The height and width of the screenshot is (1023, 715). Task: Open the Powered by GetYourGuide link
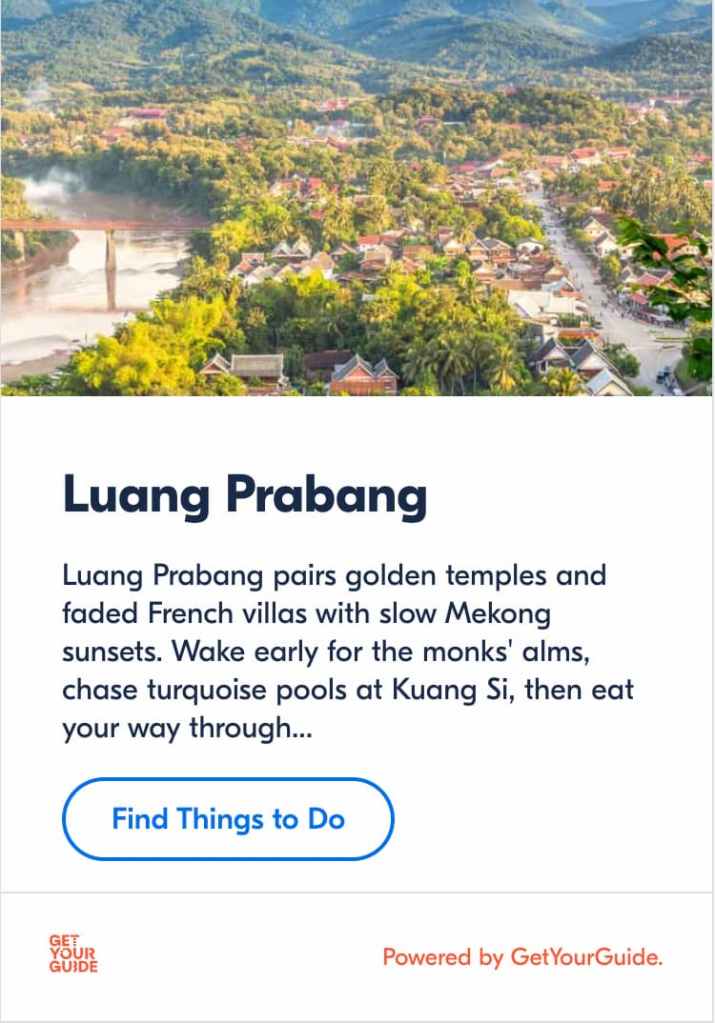coord(522,957)
